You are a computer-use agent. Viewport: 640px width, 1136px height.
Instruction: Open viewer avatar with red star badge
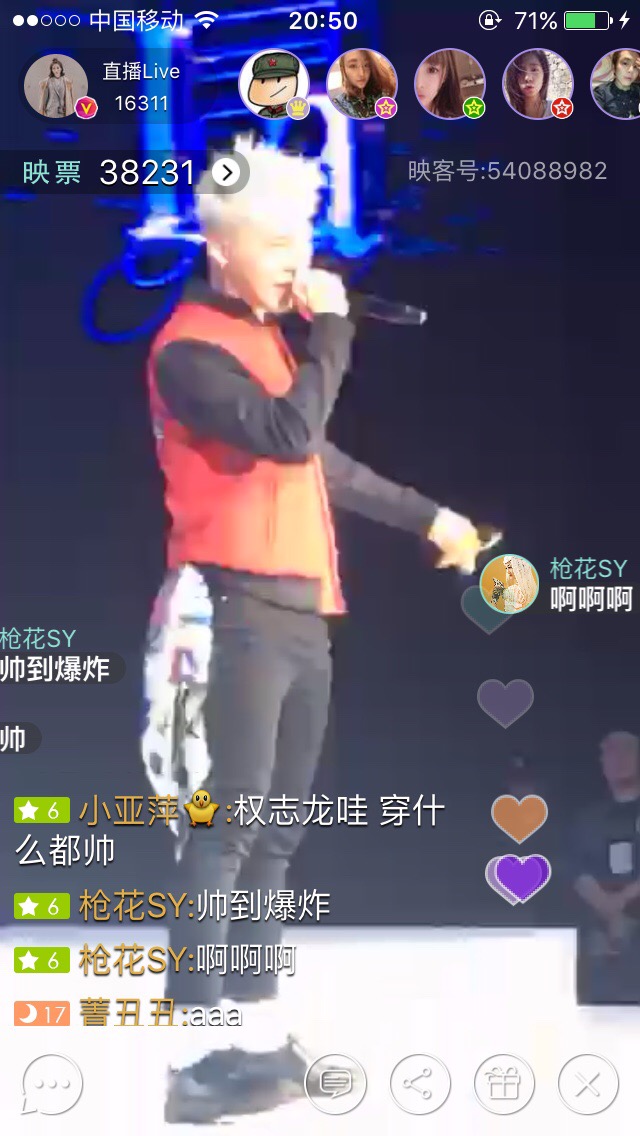click(x=538, y=84)
